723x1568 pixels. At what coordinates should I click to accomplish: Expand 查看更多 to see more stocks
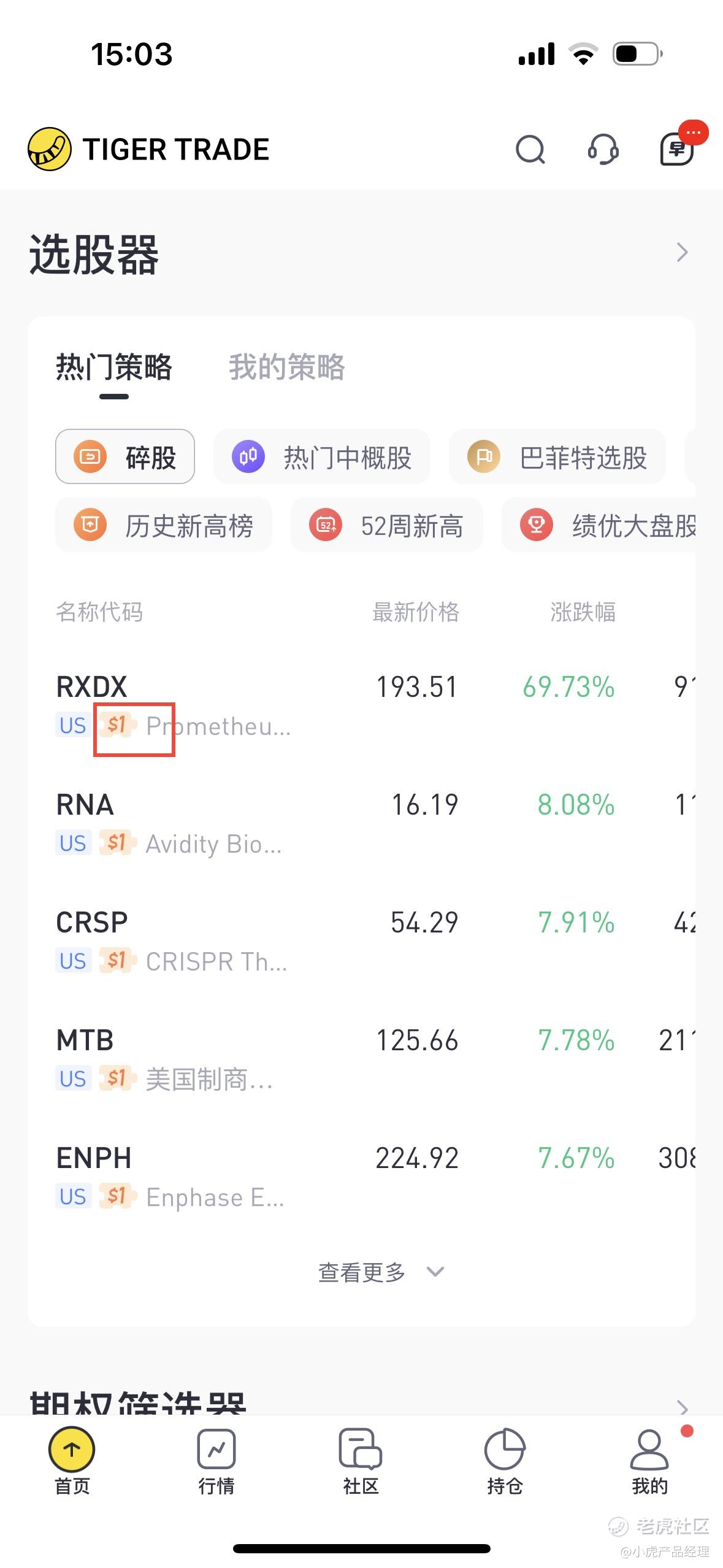pyautogui.click(x=380, y=1272)
